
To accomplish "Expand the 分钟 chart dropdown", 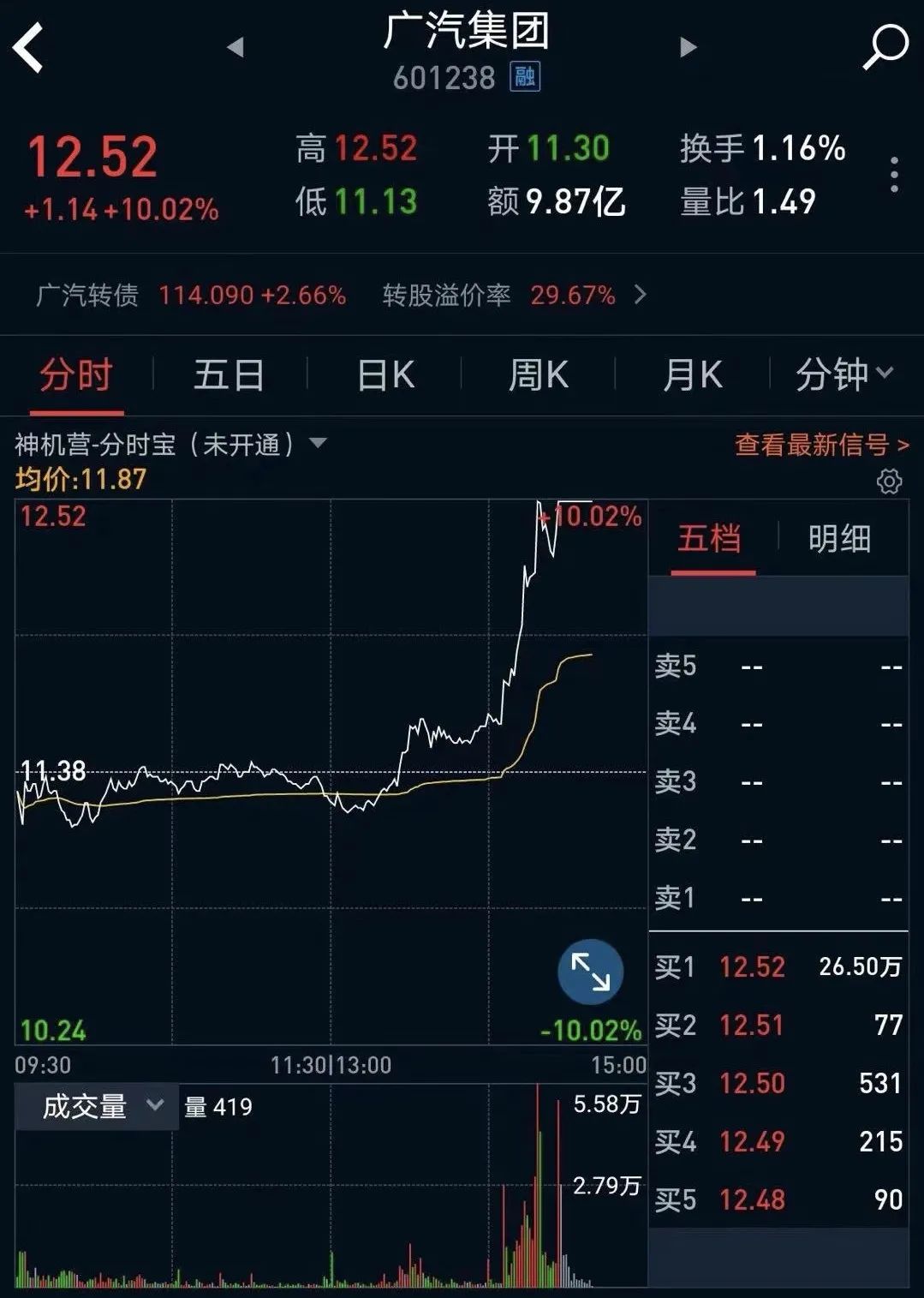I will [x=844, y=375].
